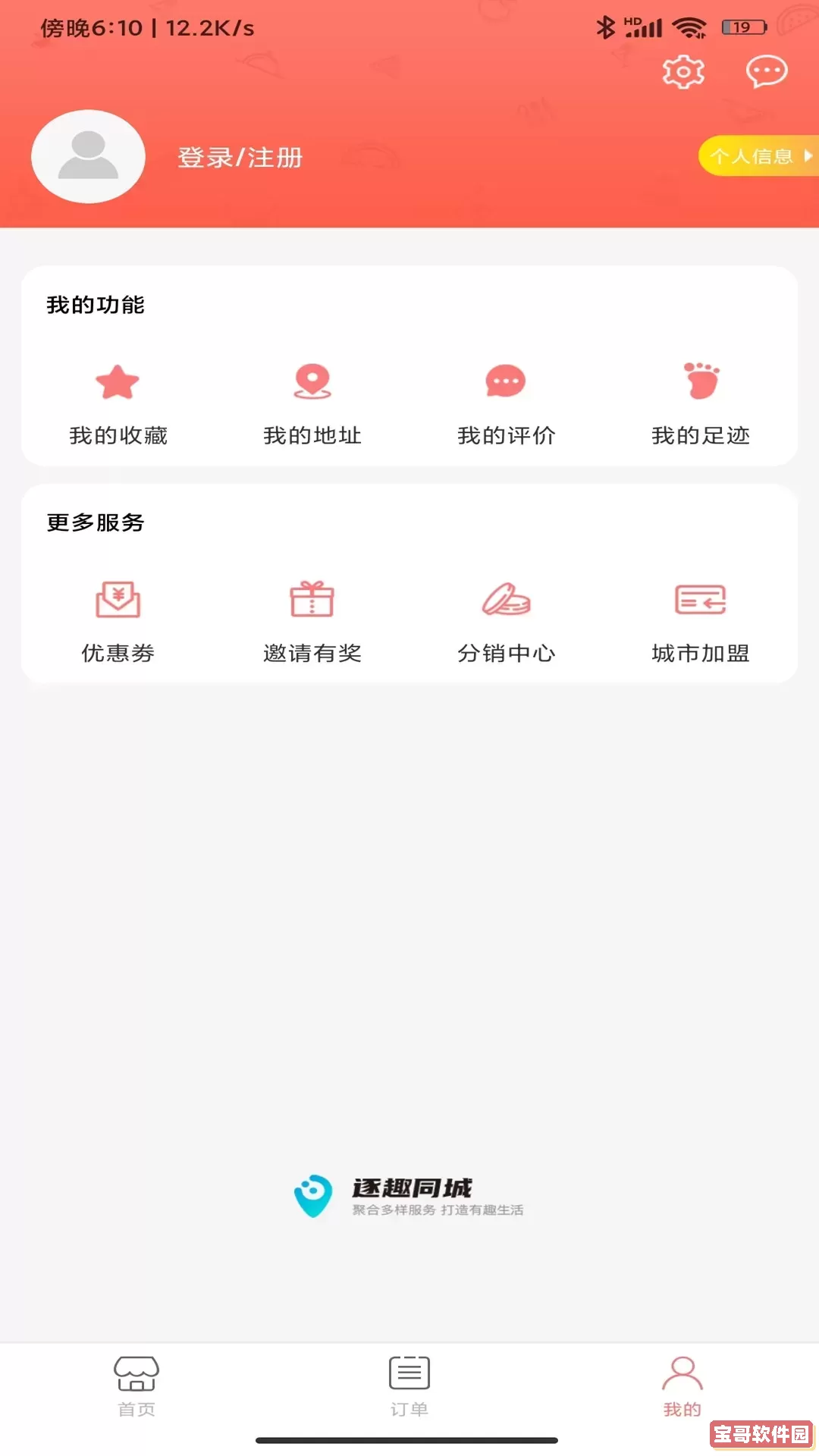819x1456 pixels.
Task: Switch to the 首页 tab
Action: (135, 1388)
